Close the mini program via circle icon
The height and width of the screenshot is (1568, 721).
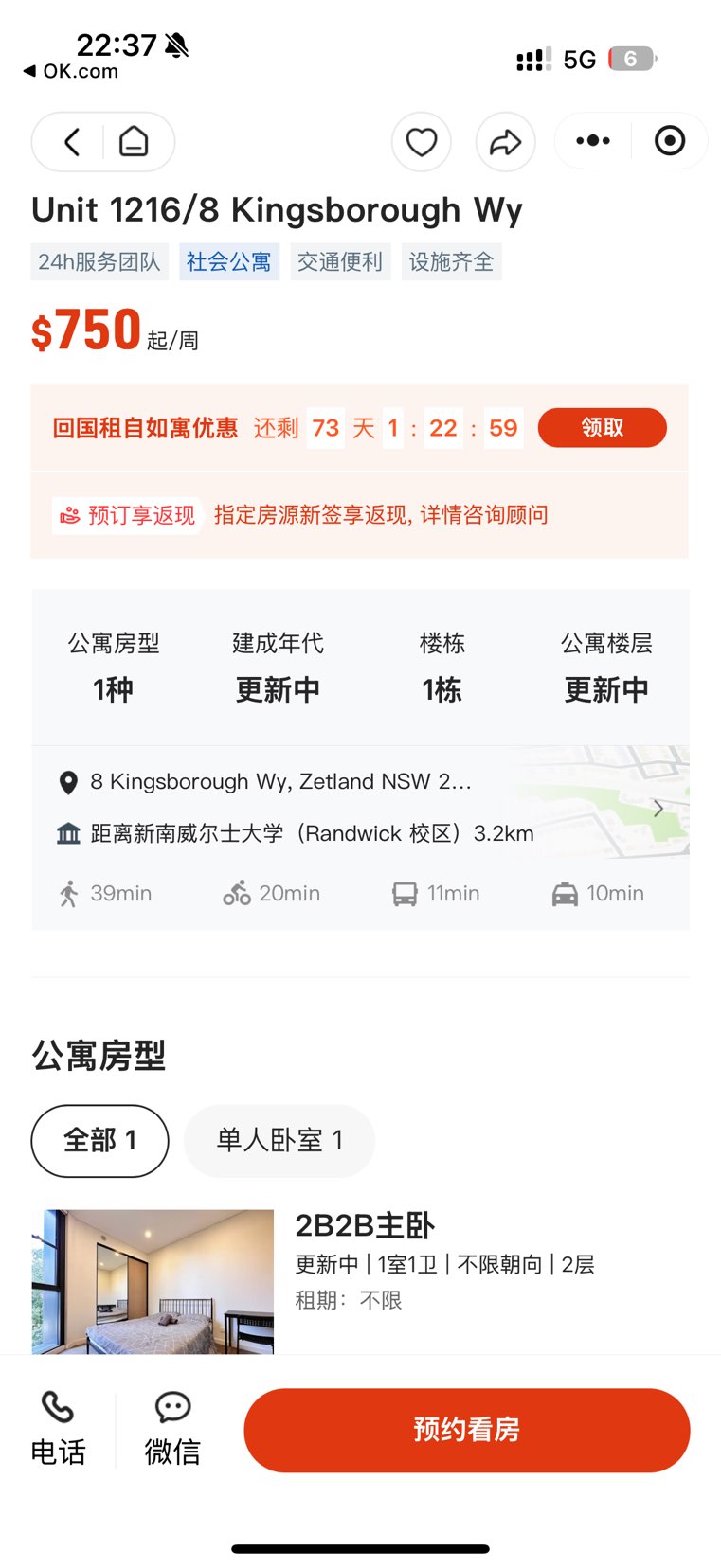pyautogui.click(x=670, y=141)
